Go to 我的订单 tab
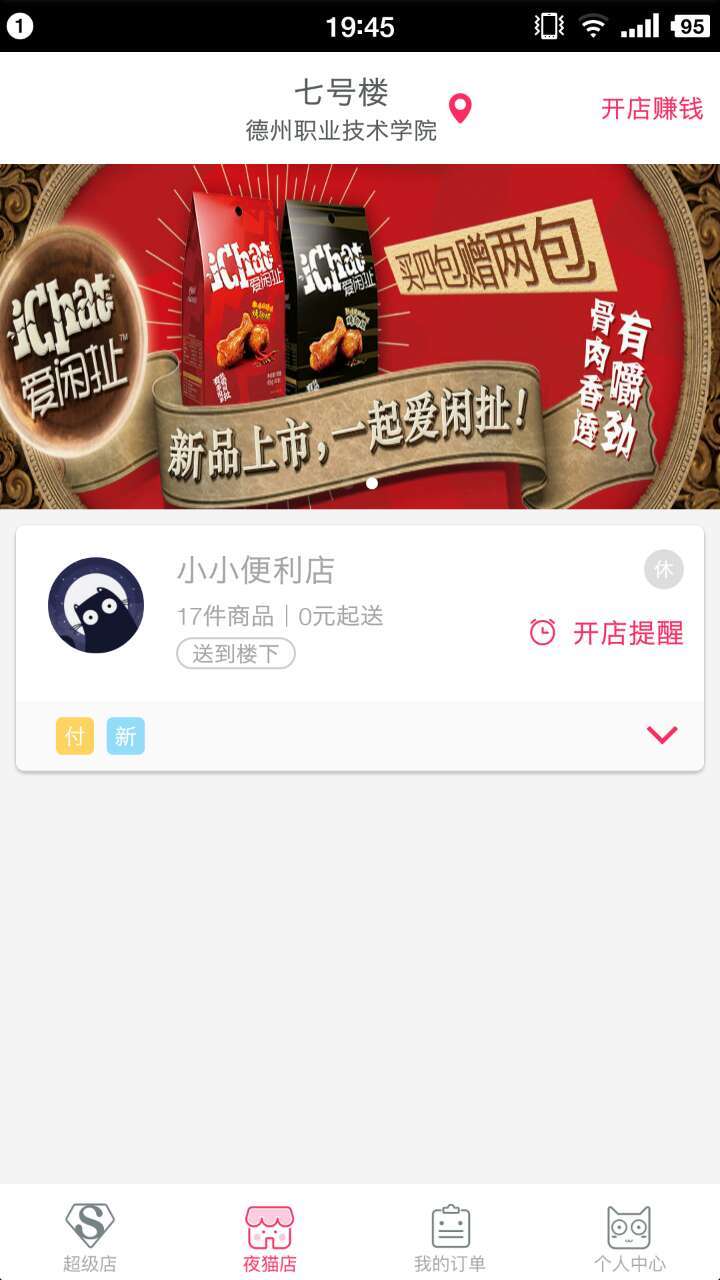Image resolution: width=720 pixels, height=1280 pixels. [450, 1237]
